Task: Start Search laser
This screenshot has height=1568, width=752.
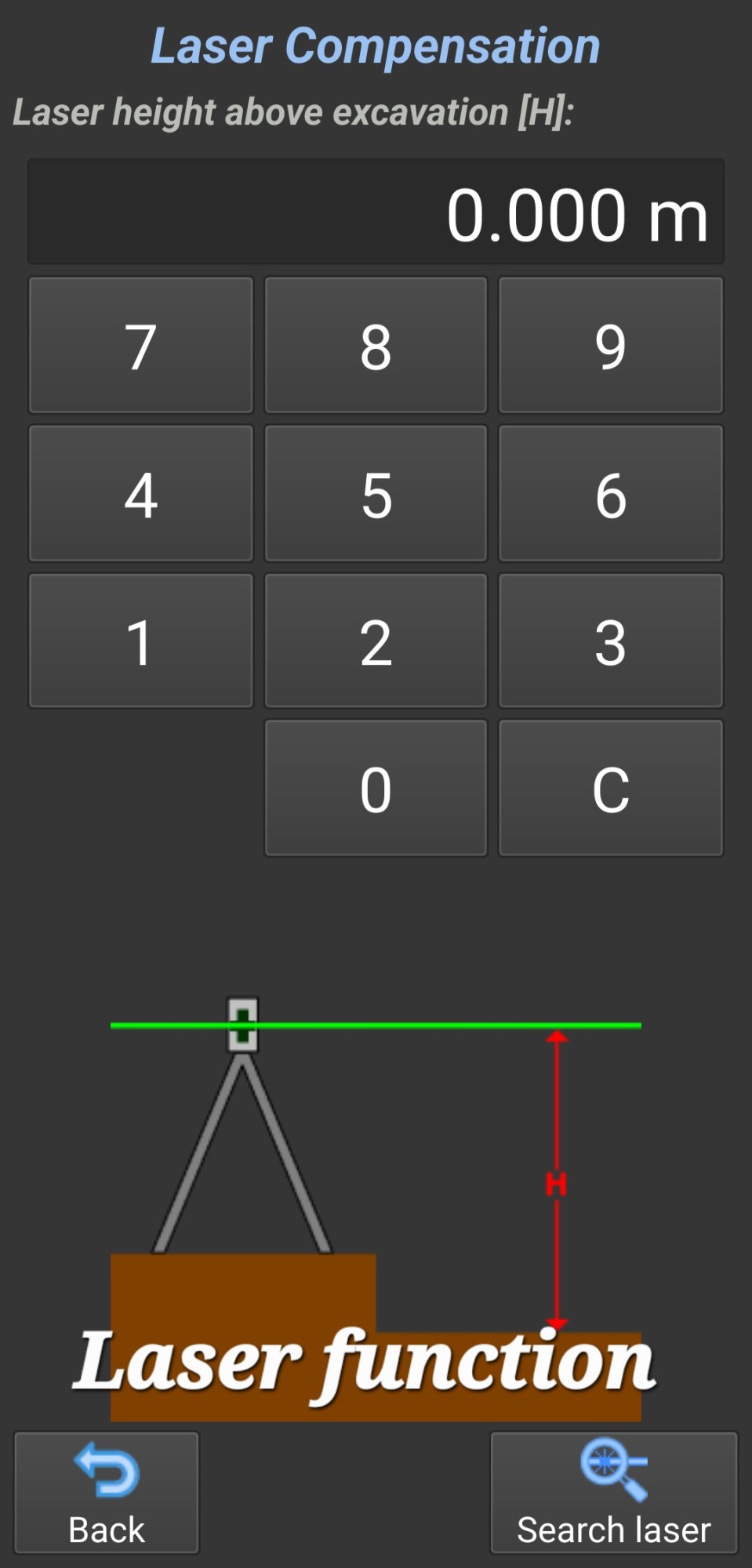Action: pyautogui.click(x=613, y=1492)
